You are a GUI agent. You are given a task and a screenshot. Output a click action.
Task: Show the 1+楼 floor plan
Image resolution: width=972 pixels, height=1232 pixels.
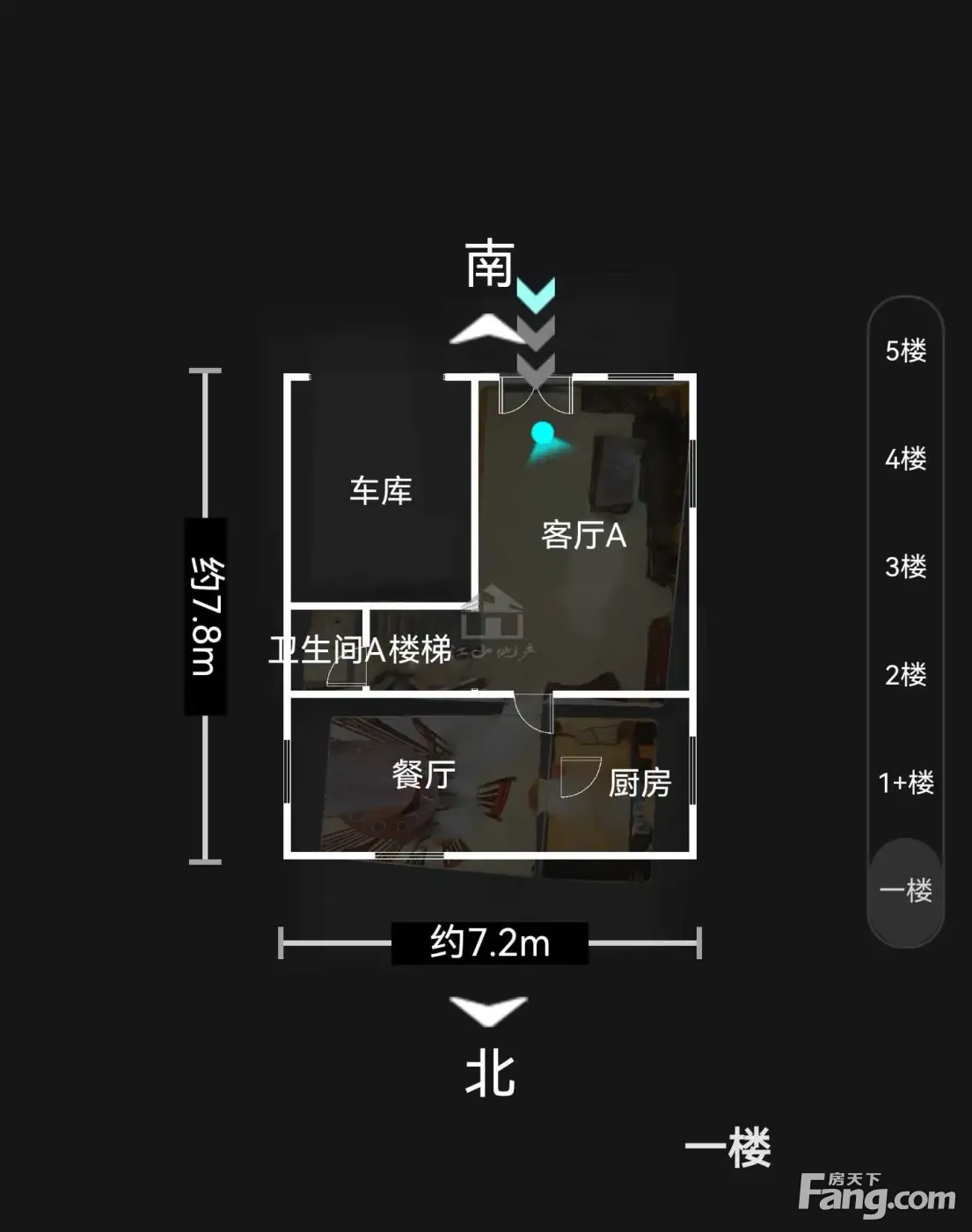[905, 782]
